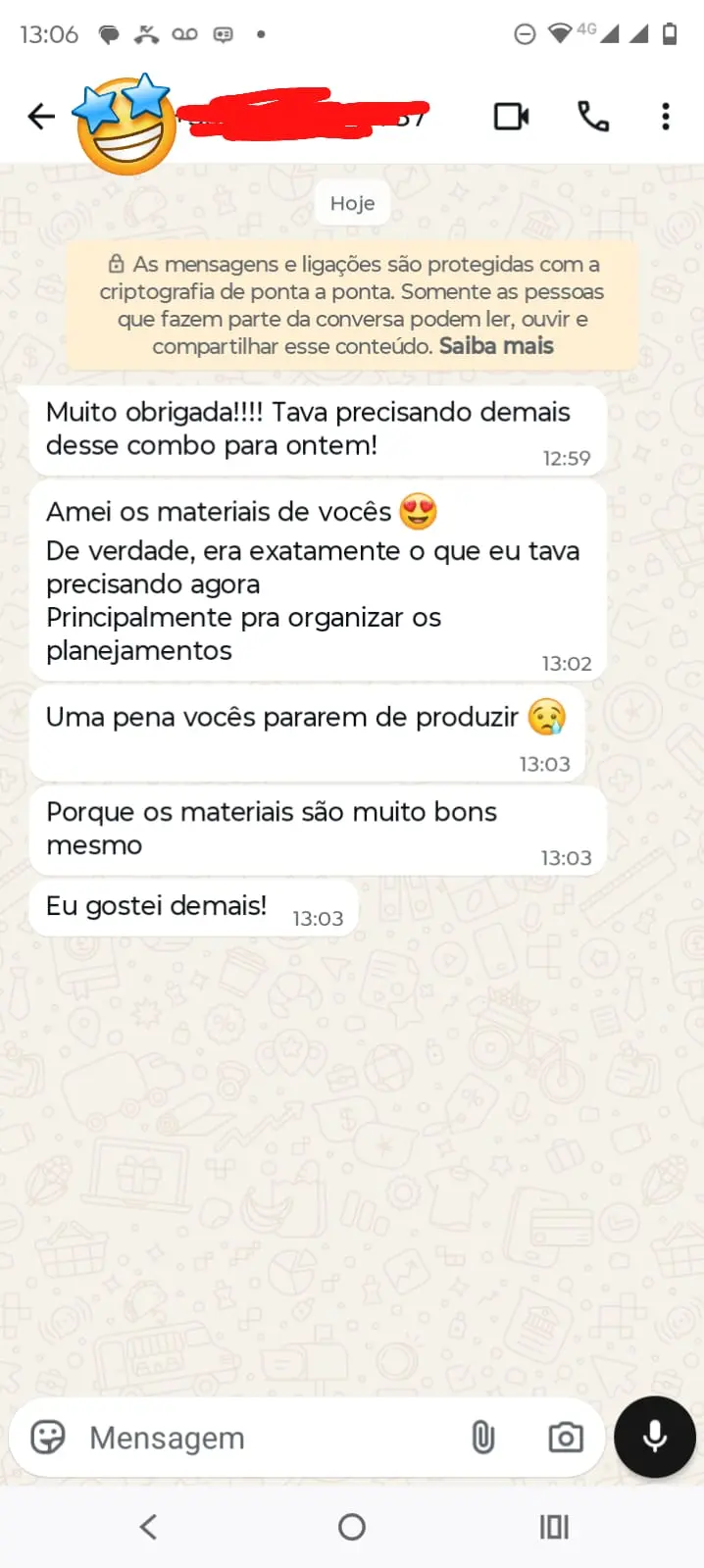The width and height of the screenshot is (704, 1568).
Task: Start a voice call
Action: point(592,117)
